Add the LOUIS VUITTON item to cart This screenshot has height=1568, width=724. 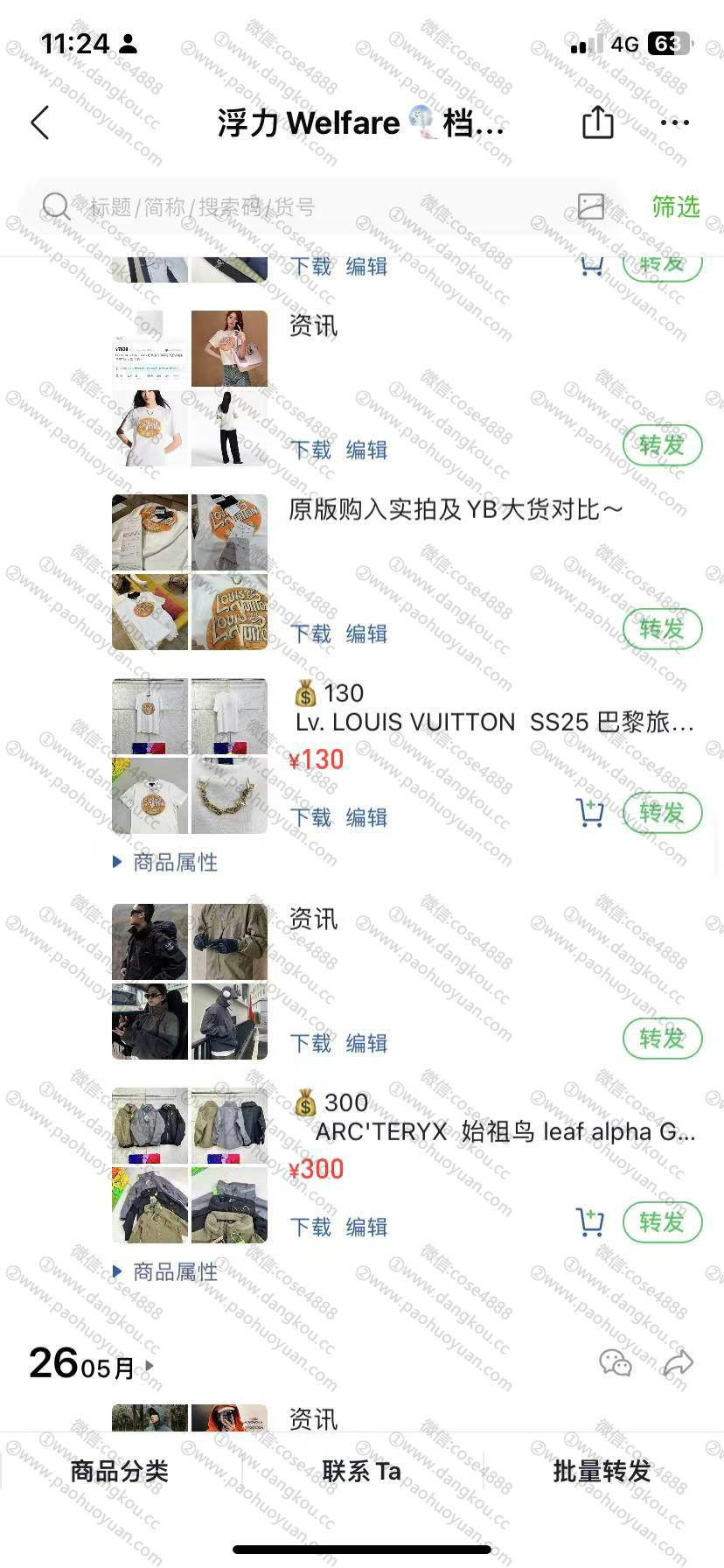pyautogui.click(x=591, y=813)
